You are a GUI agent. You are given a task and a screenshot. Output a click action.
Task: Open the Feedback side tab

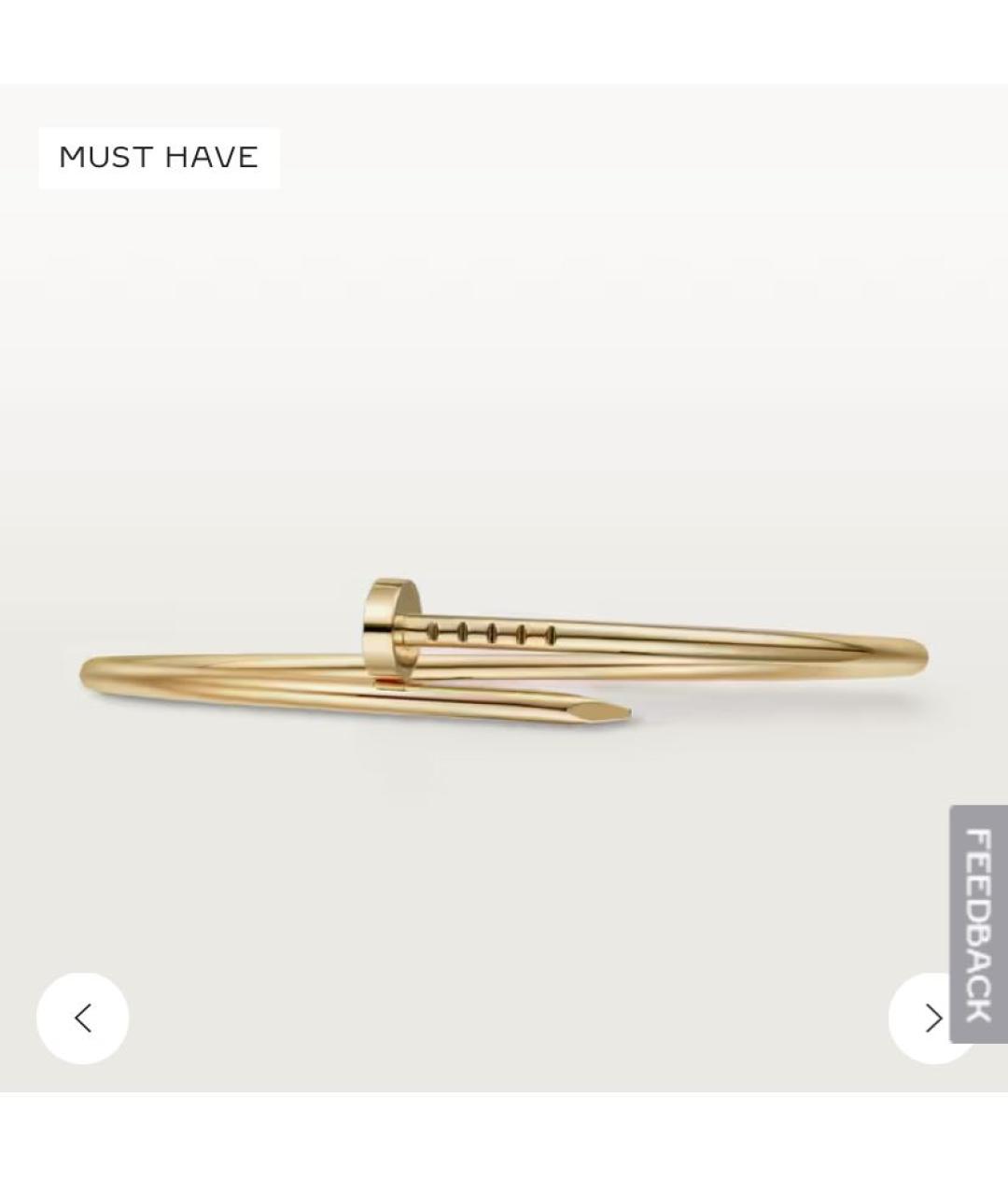pyautogui.click(x=978, y=923)
